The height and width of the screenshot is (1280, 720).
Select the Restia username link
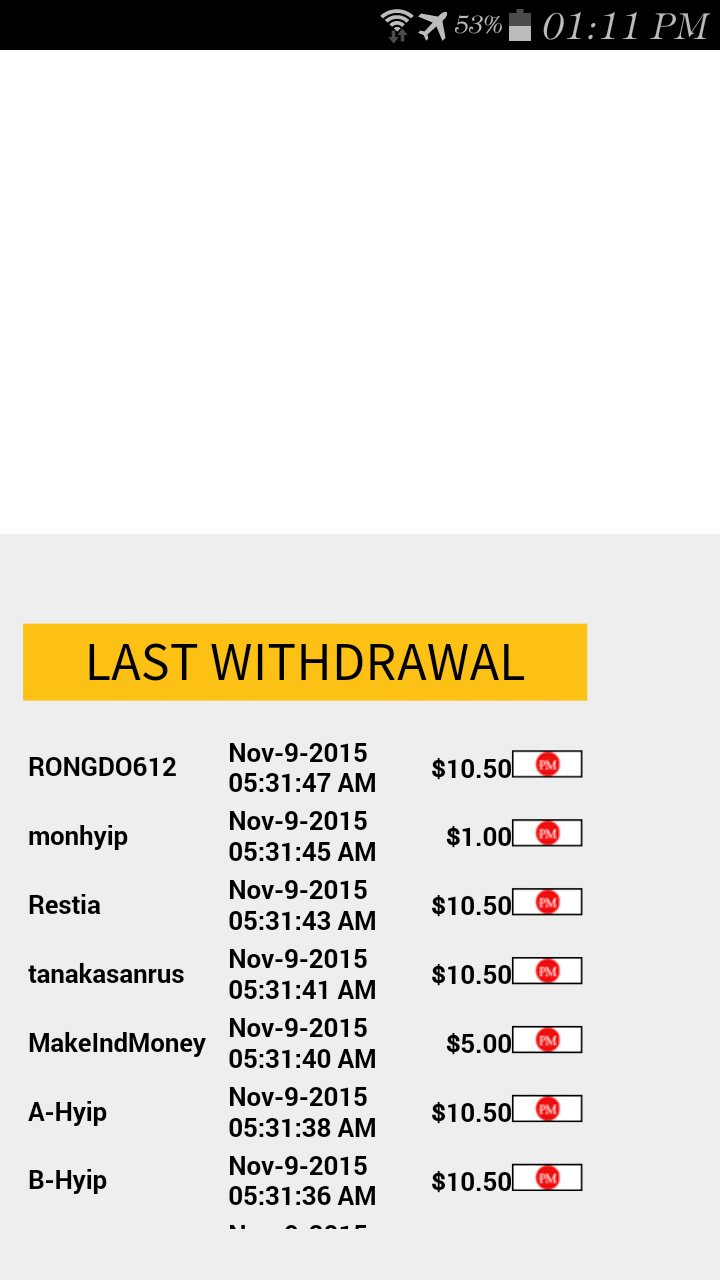64,904
